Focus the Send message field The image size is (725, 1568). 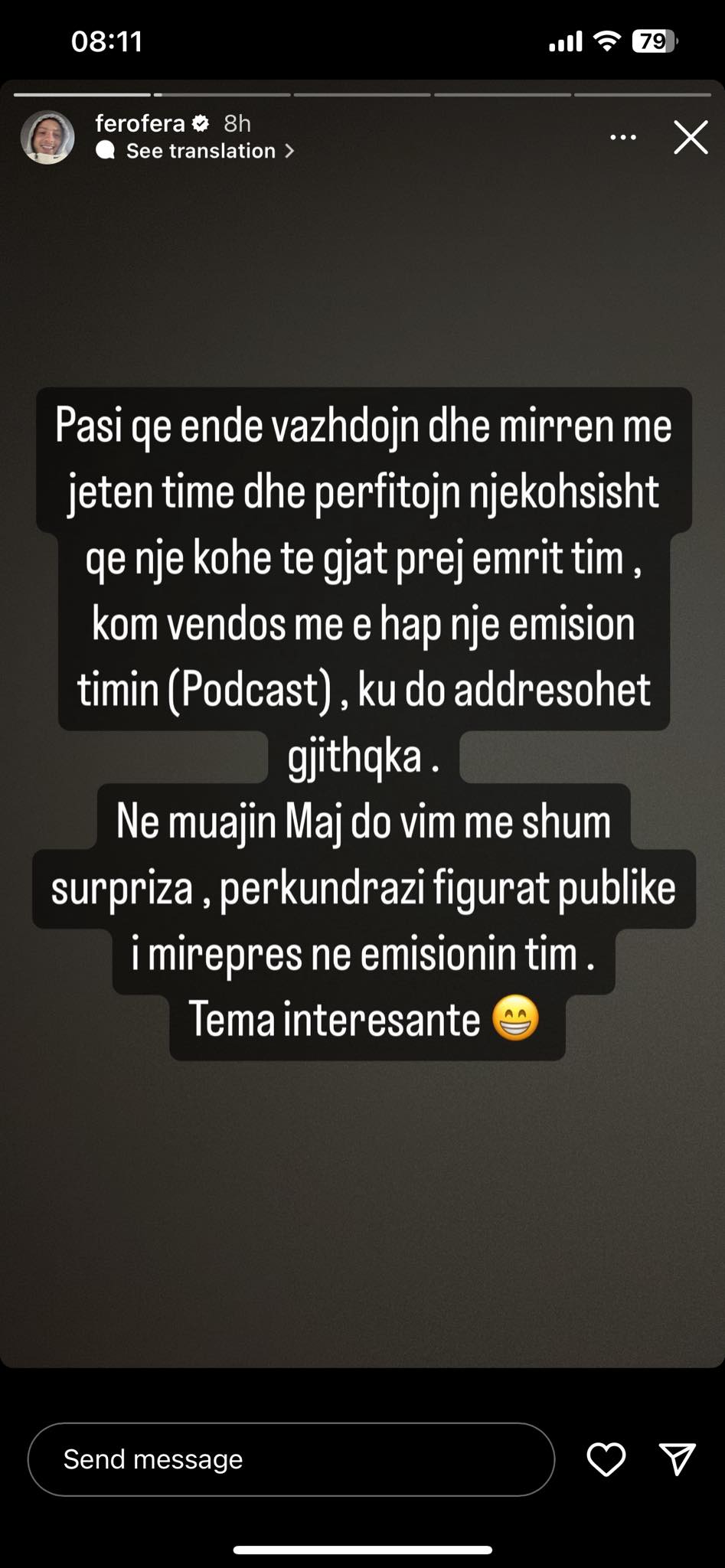pyautogui.click(x=291, y=1459)
